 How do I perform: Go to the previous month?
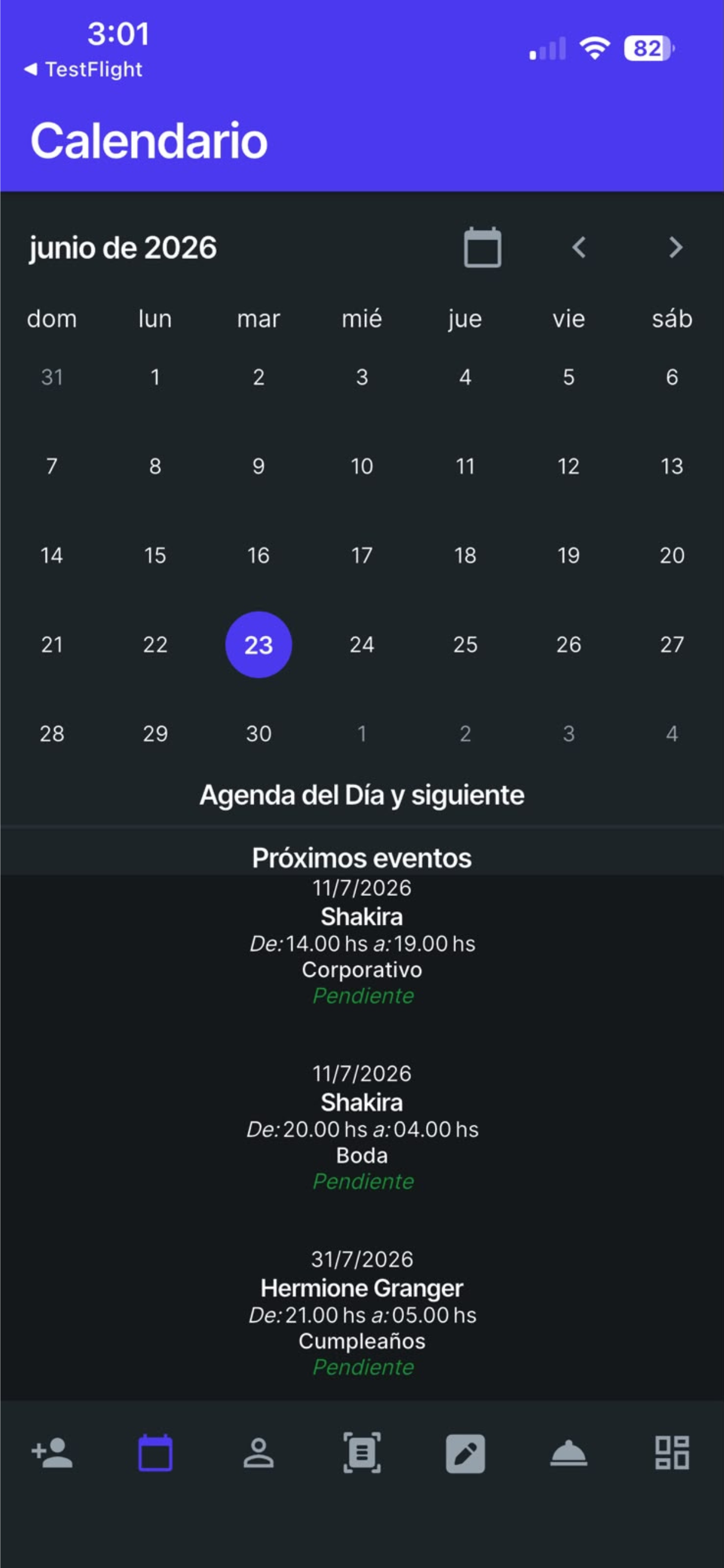(x=579, y=247)
